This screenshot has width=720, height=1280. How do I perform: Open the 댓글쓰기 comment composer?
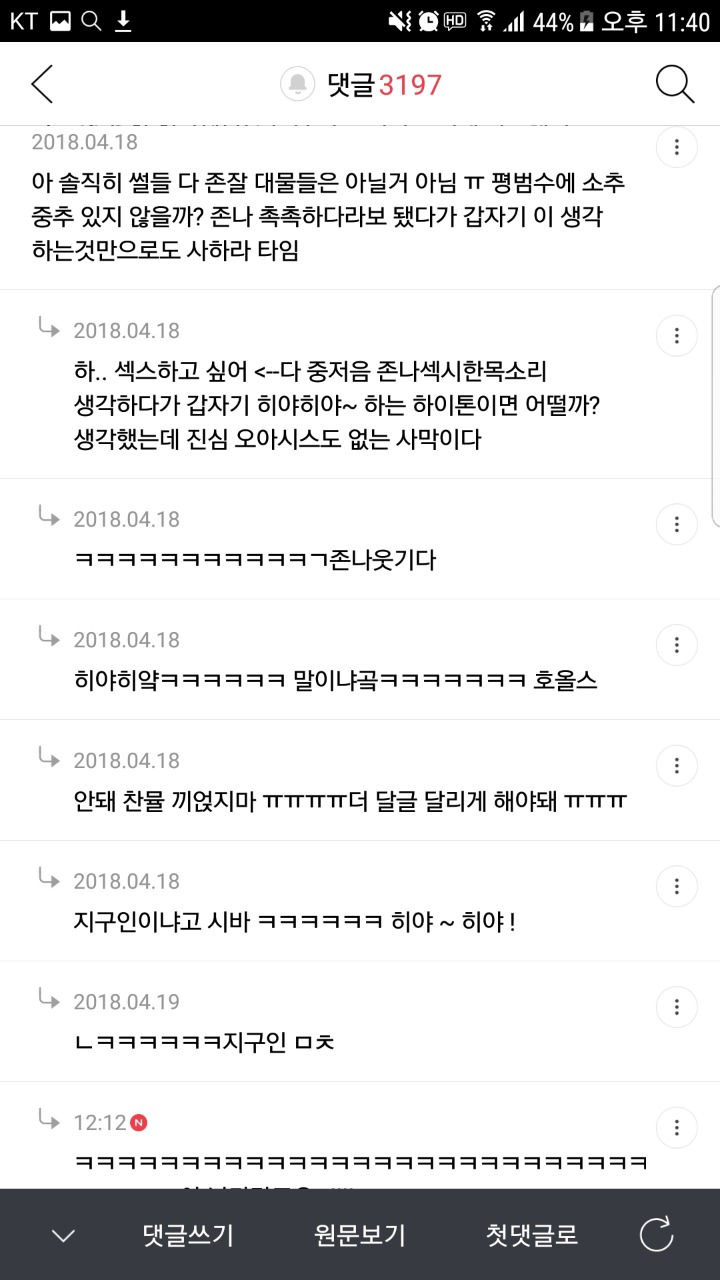click(x=188, y=1235)
